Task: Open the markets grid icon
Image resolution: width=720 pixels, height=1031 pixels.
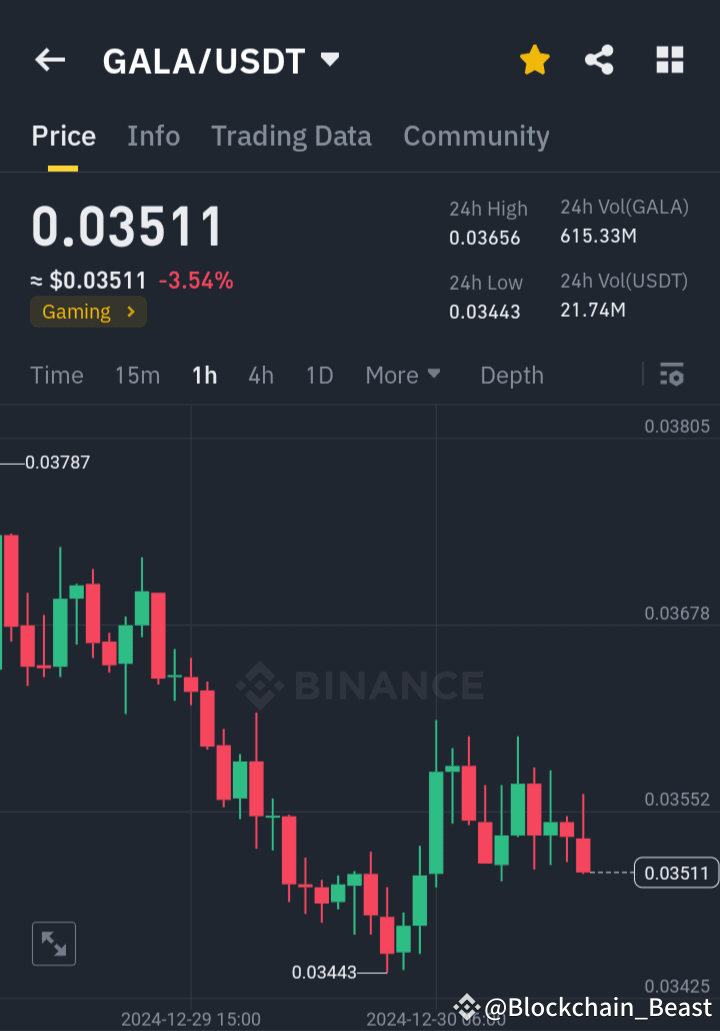Action: point(669,60)
